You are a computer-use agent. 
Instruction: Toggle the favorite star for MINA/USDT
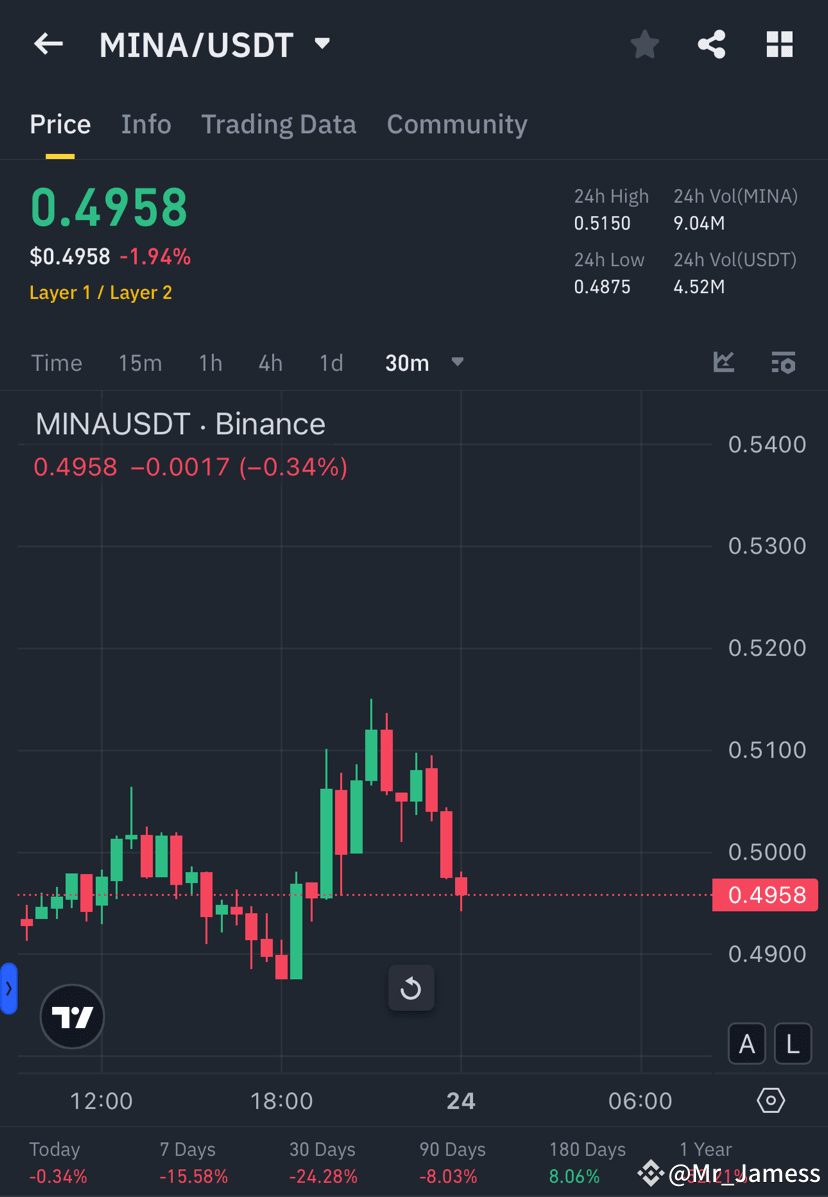(x=644, y=44)
